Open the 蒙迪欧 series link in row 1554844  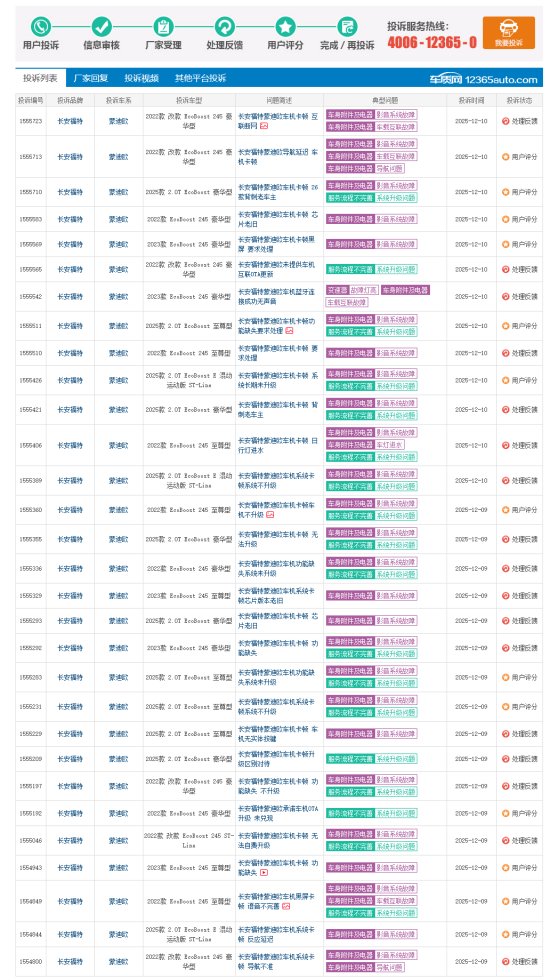[x=119, y=935]
